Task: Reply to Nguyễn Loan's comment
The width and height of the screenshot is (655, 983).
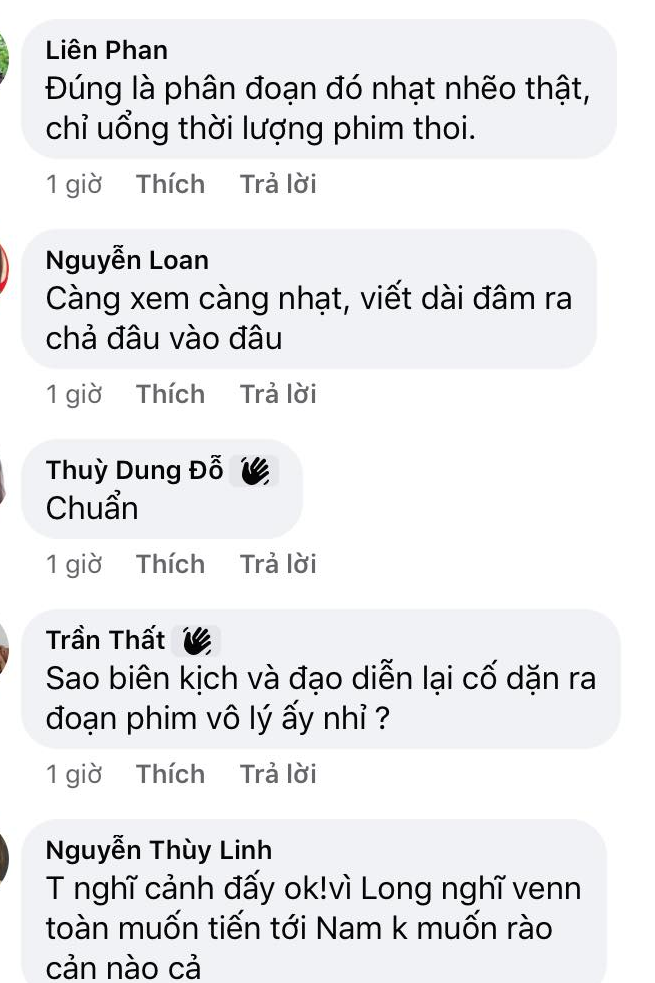Action: click(278, 395)
